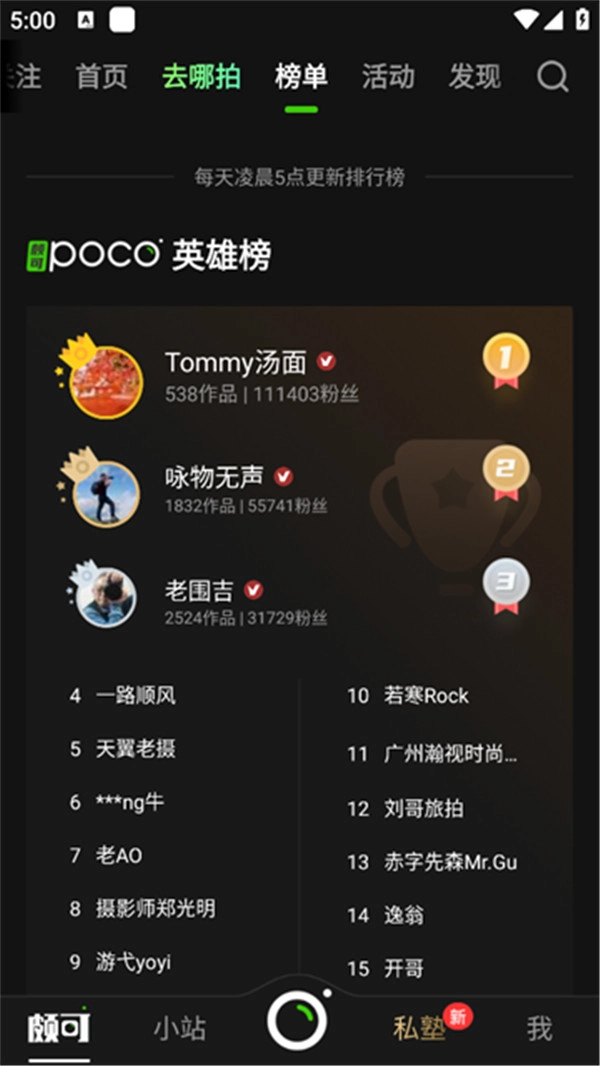Image resolution: width=600 pixels, height=1066 pixels.
Task: Open the search magnifier icon
Action: [552, 77]
